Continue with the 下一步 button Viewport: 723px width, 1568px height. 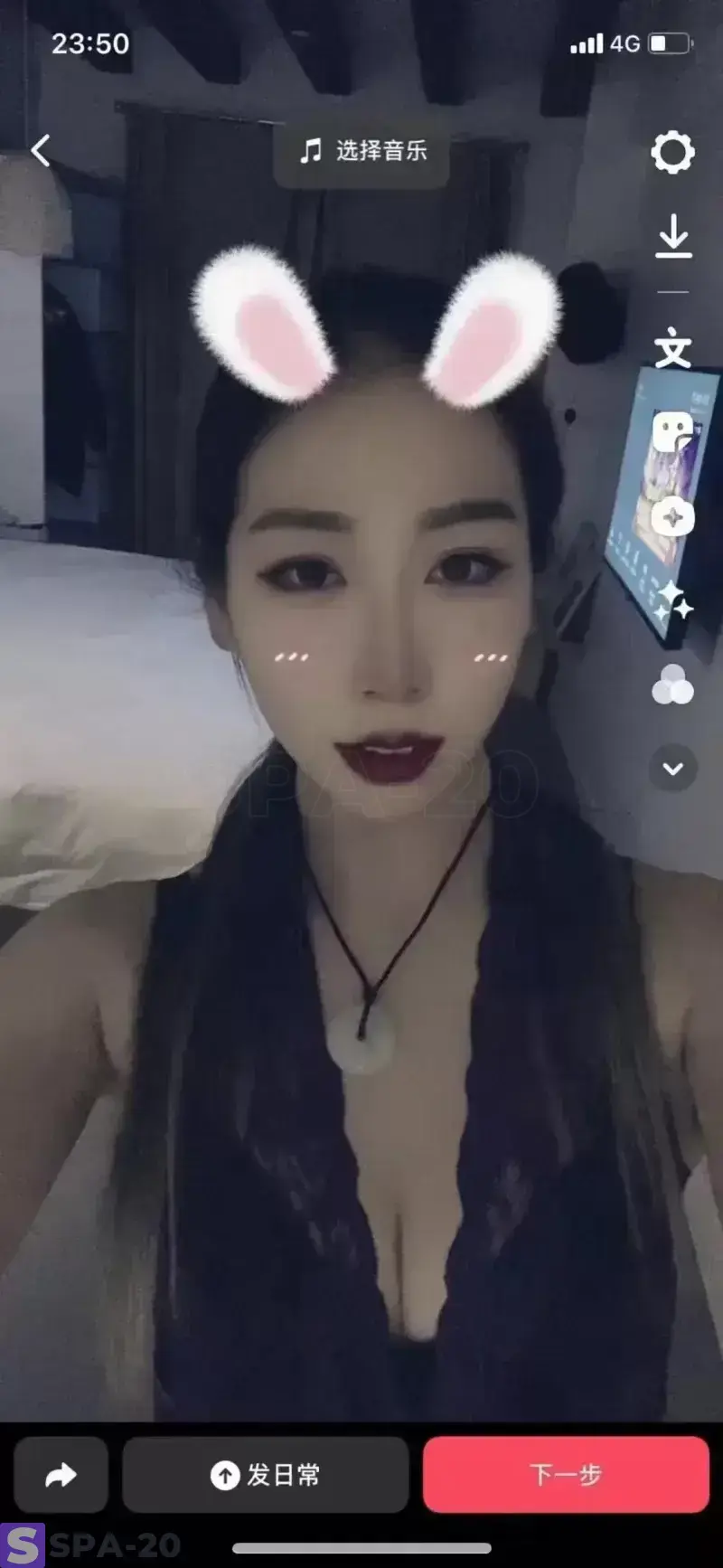[566, 1476]
